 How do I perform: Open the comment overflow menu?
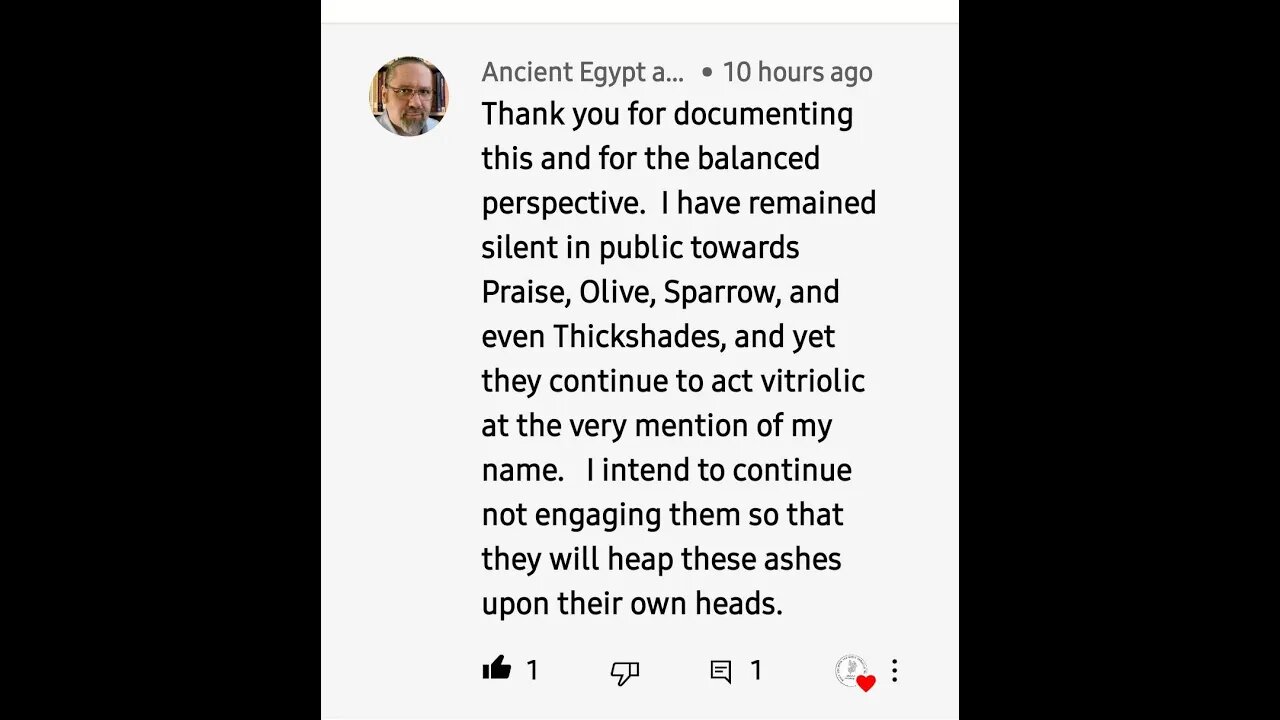point(894,671)
